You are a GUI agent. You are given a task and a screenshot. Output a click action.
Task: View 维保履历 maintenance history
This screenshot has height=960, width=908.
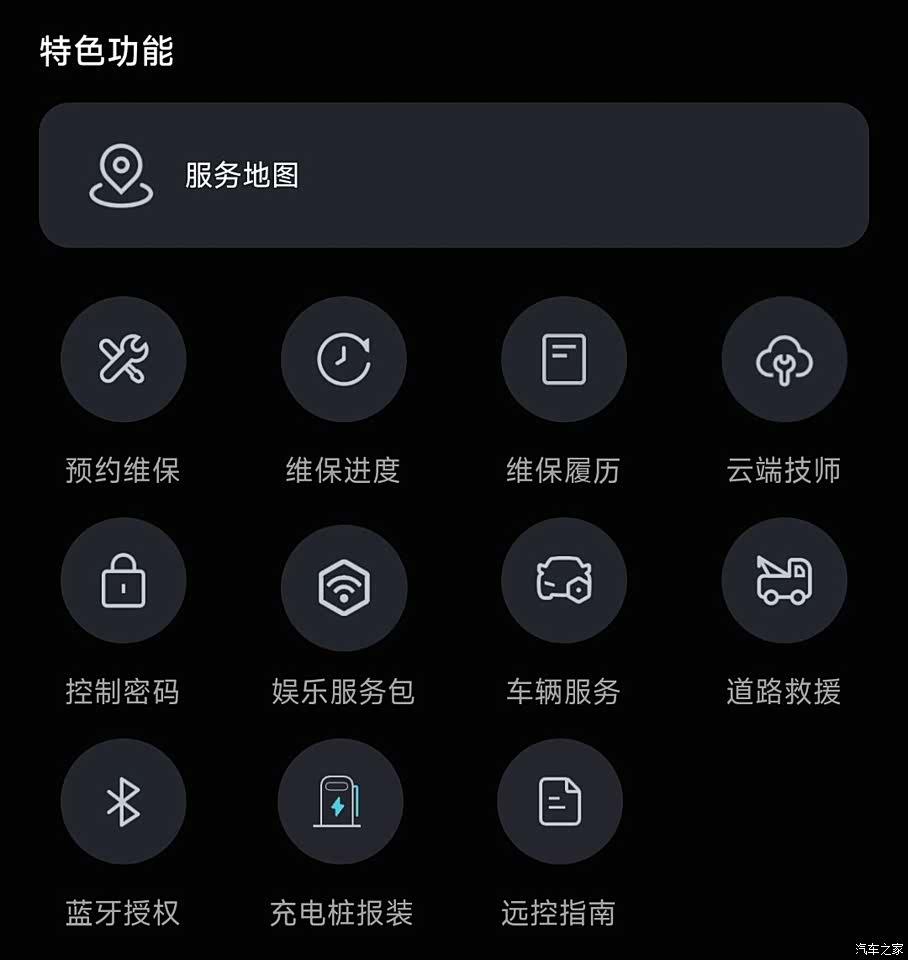pos(563,360)
